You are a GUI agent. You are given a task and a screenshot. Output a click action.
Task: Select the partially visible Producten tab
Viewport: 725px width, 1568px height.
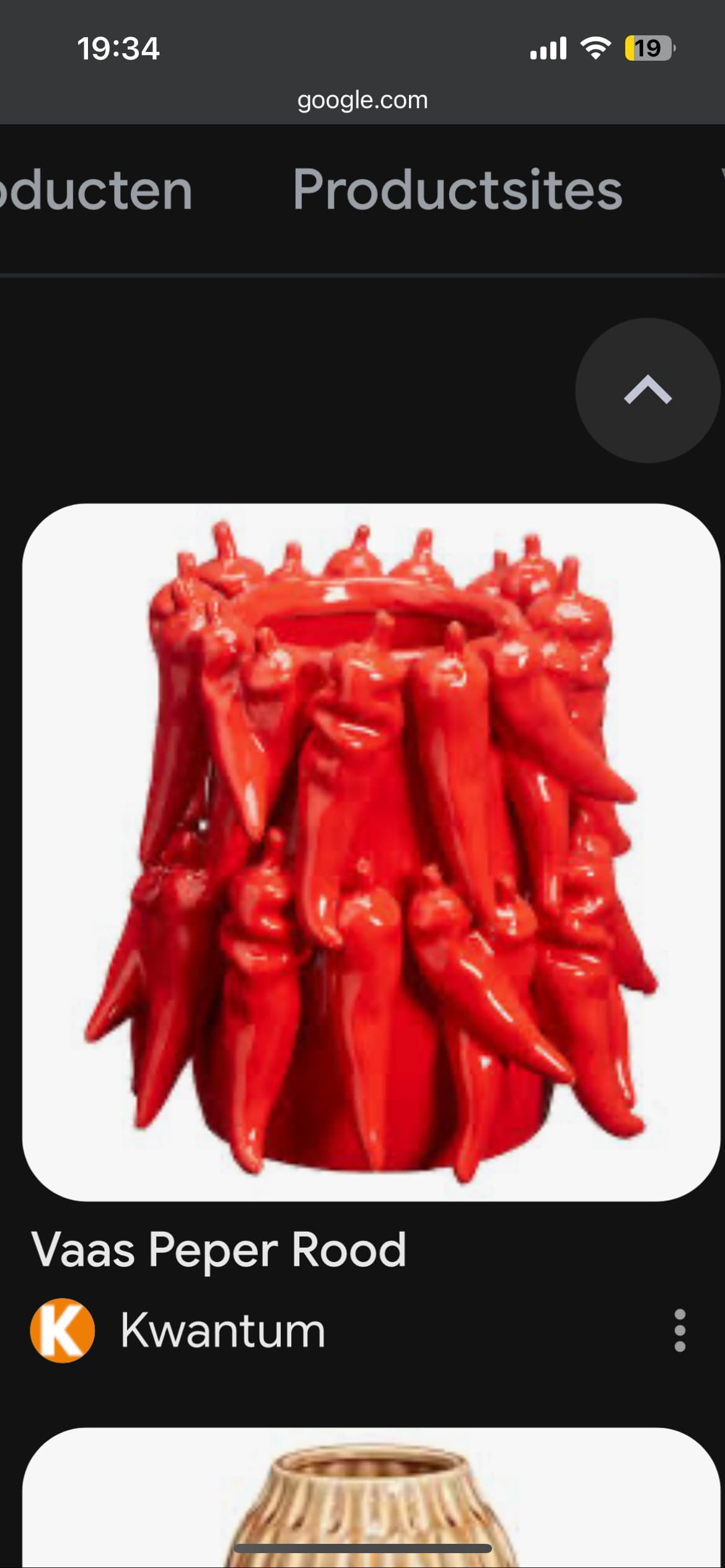tap(93, 190)
